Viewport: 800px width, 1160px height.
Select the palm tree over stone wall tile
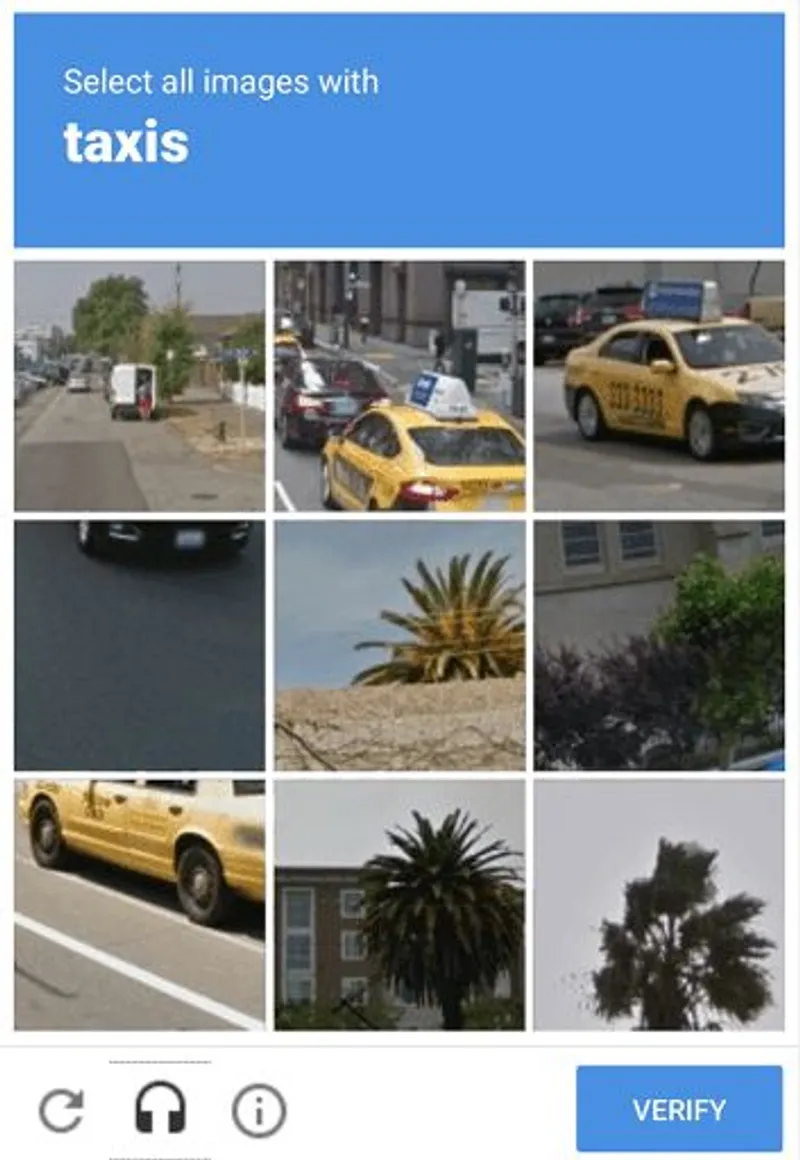coord(398,645)
